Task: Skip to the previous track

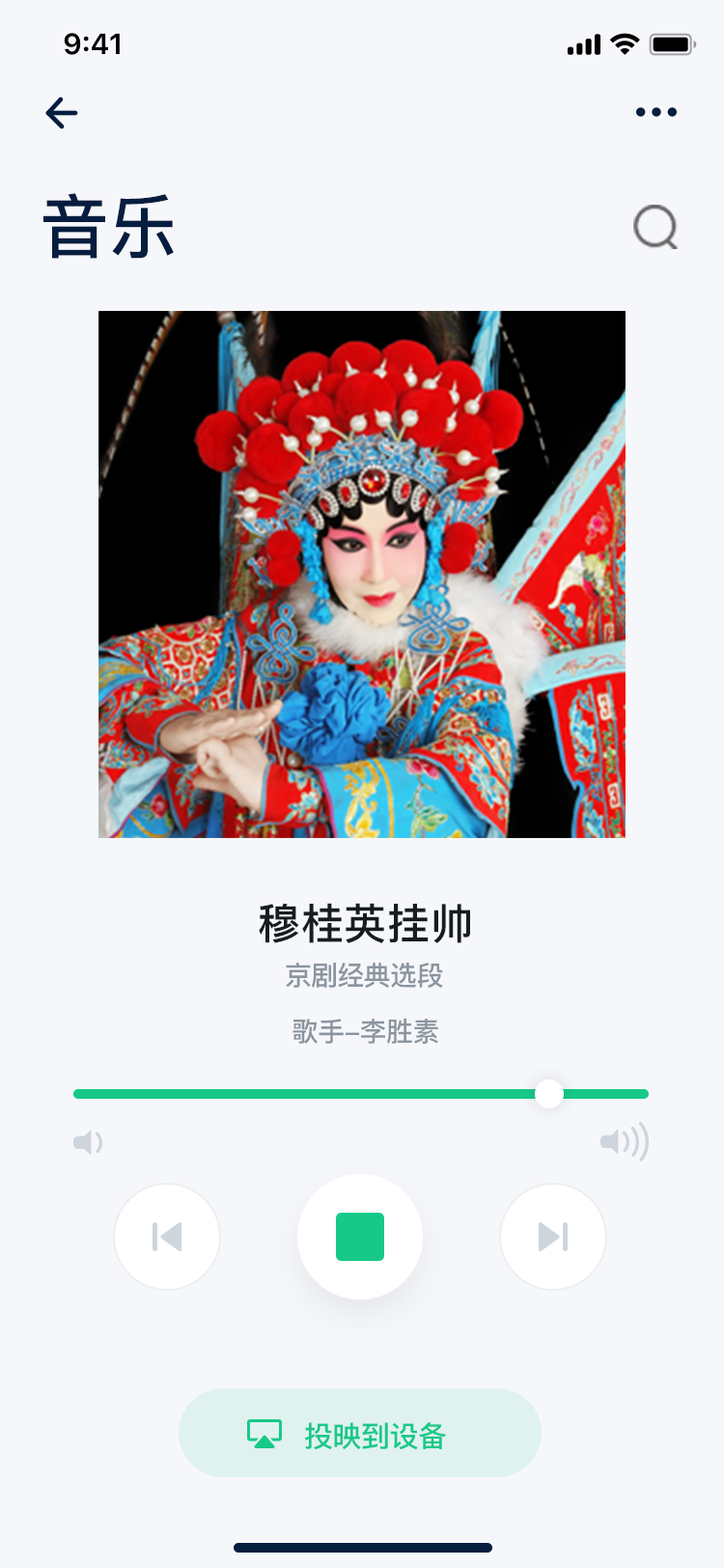Action: click(x=167, y=1237)
